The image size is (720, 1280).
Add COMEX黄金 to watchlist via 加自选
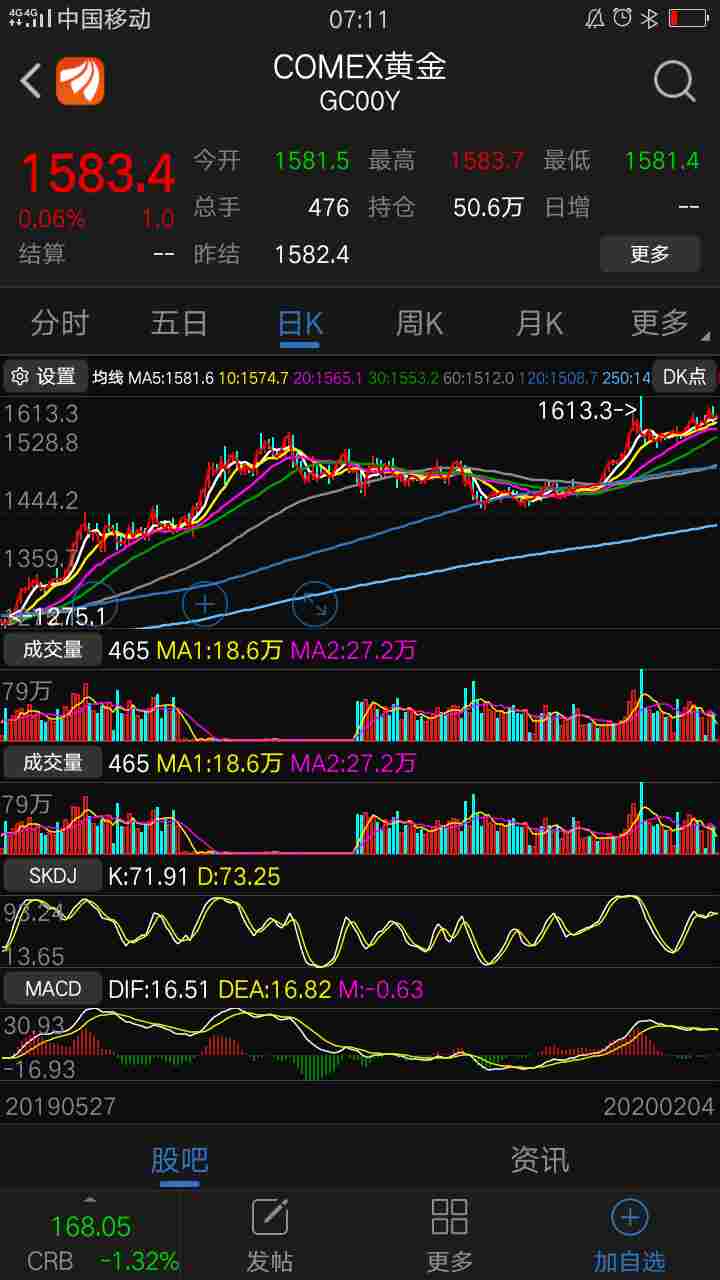pos(629,1235)
